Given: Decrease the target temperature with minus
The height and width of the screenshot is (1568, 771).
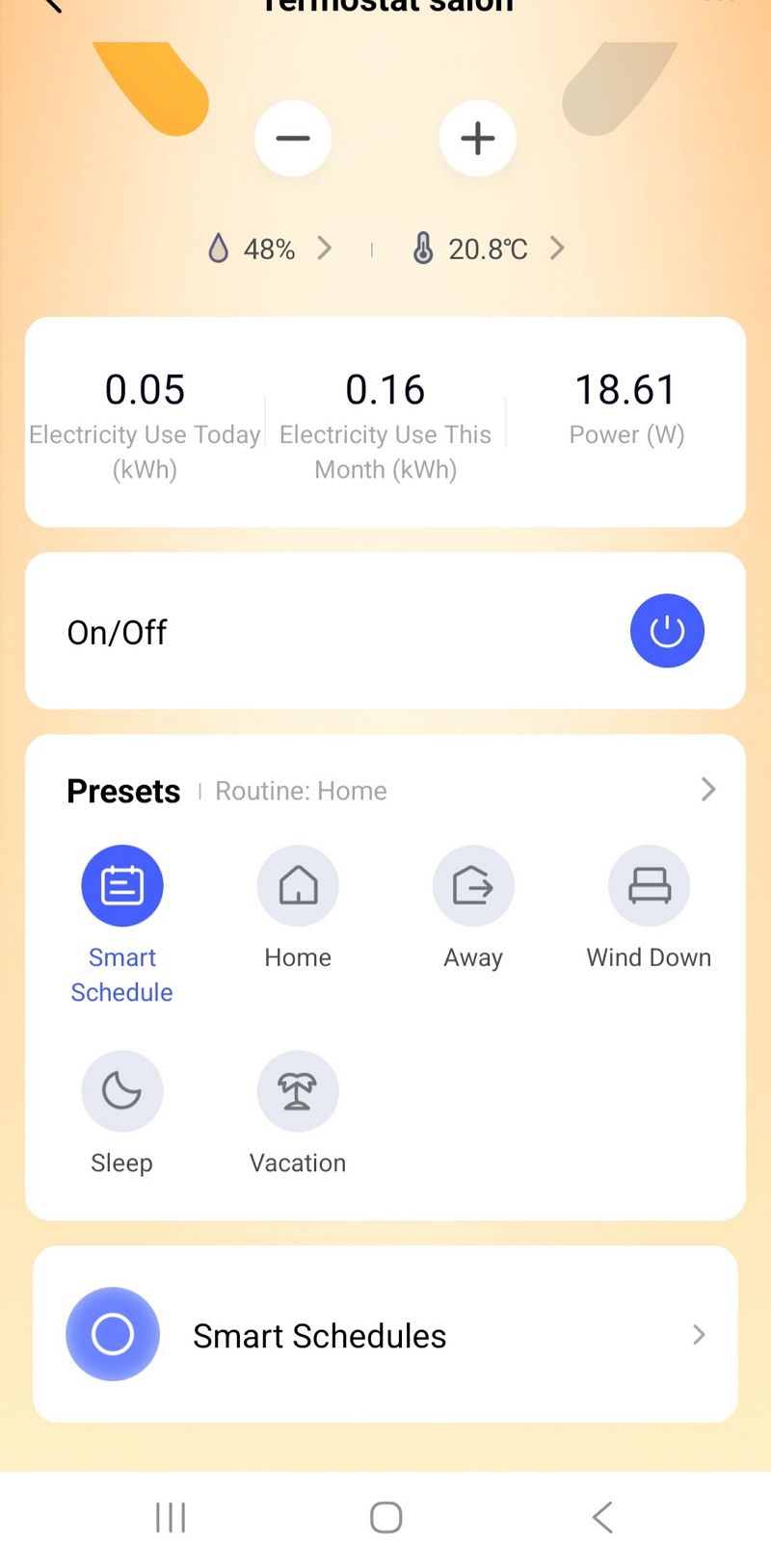Looking at the screenshot, I should [293, 139].
